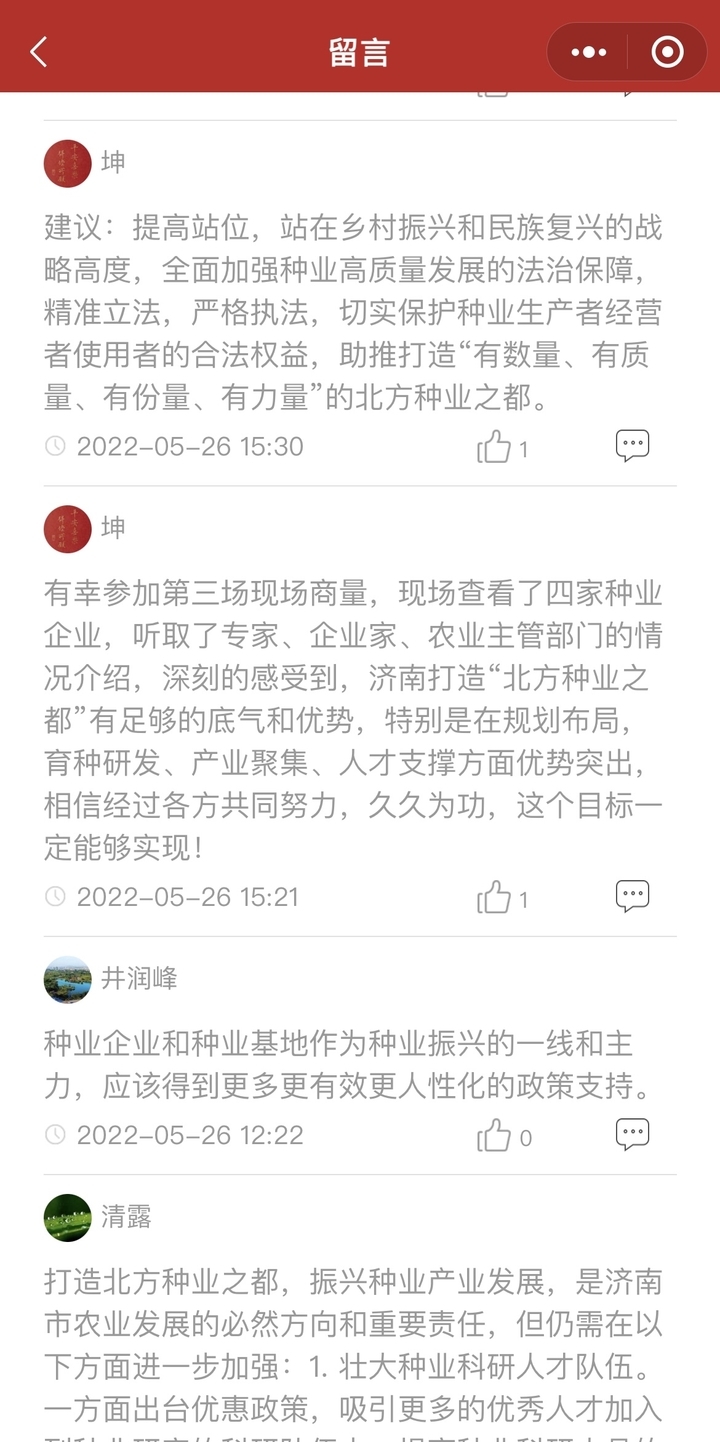Select the username 坤 above his message
Image resolution: width=720 pixels, height=1442 pixels.
112,163
